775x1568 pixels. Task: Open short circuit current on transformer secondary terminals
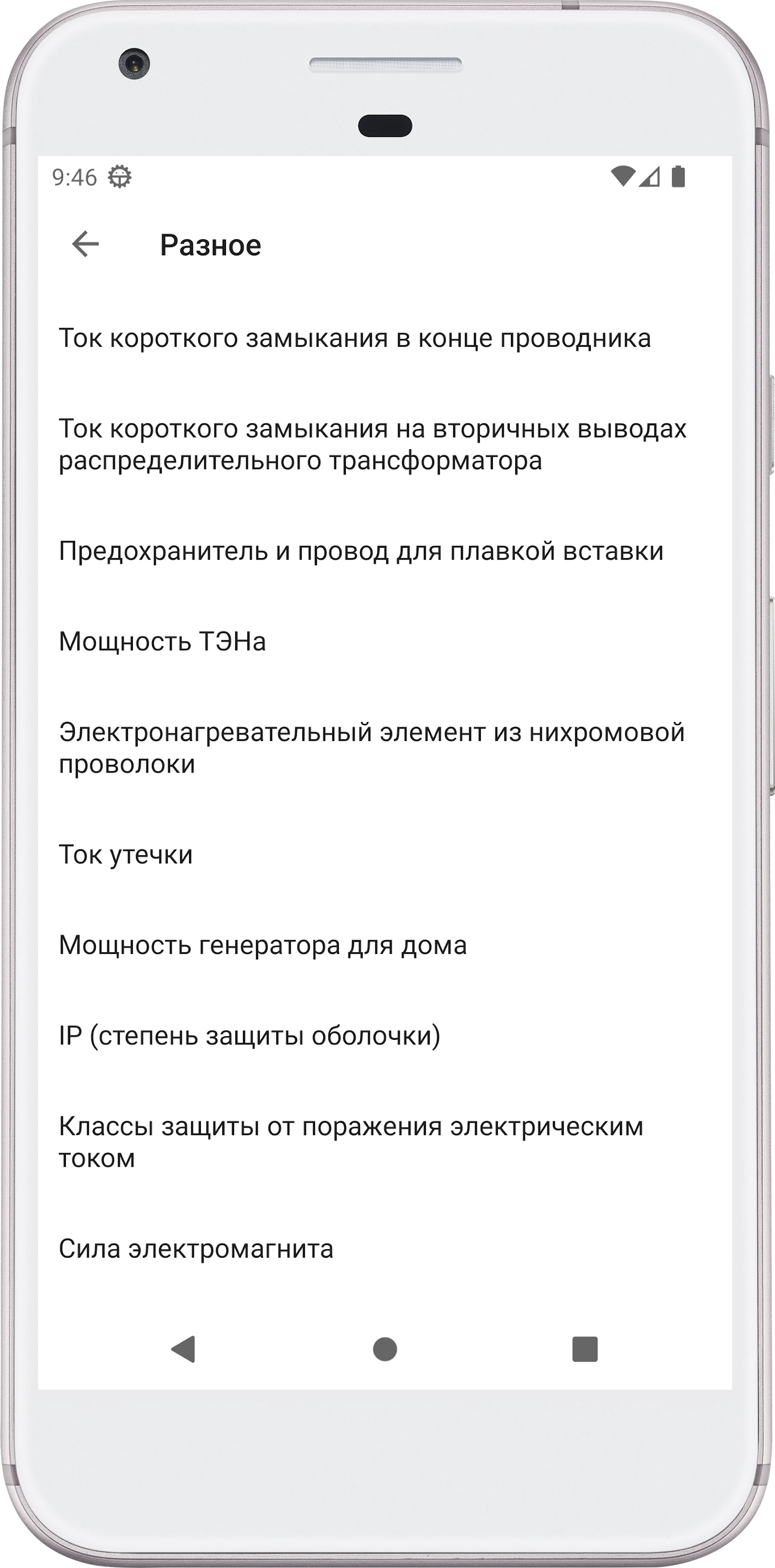point(385,444)
